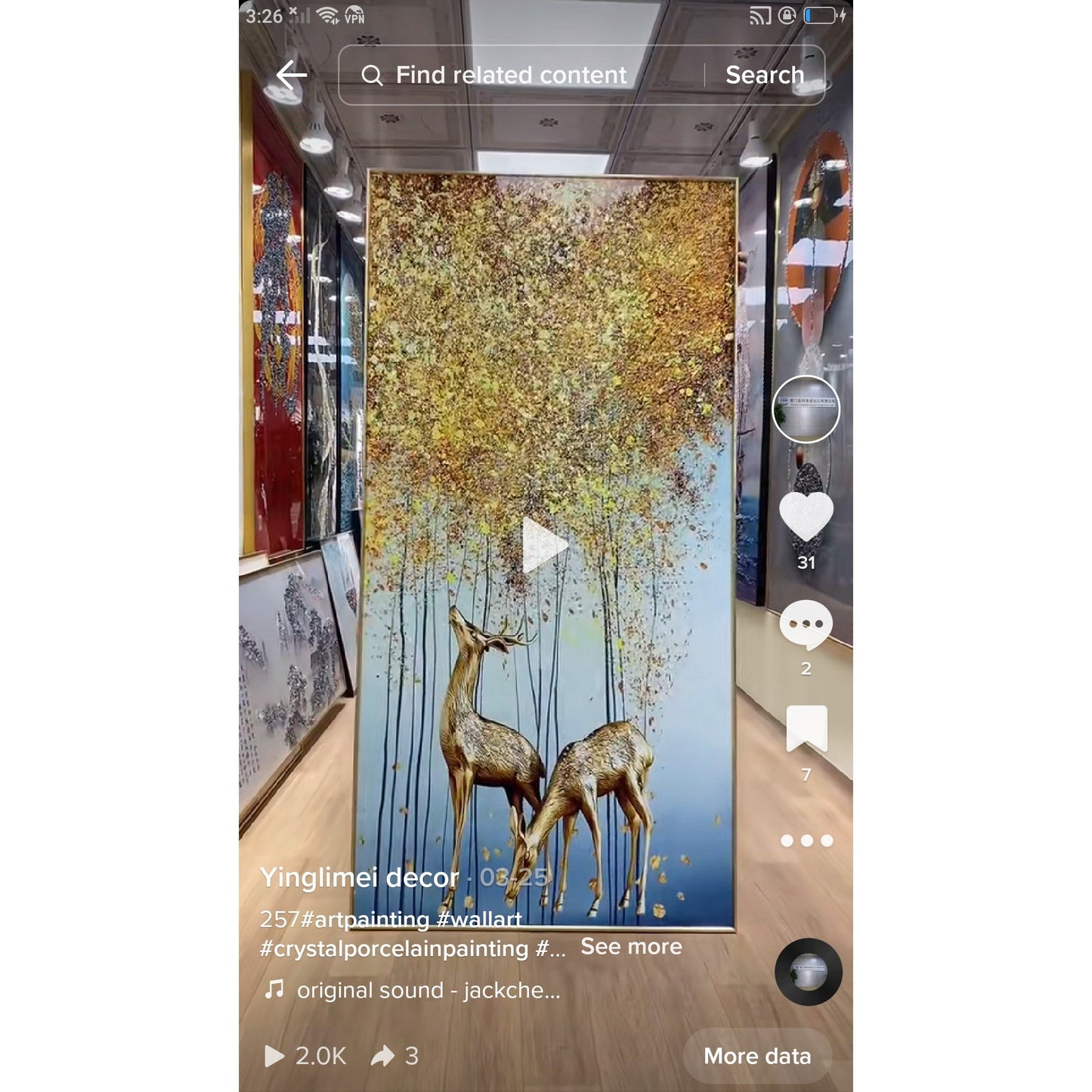Like this video with the heart
The width and height of the screenshot is (1092, 1092).
(806, 517)
